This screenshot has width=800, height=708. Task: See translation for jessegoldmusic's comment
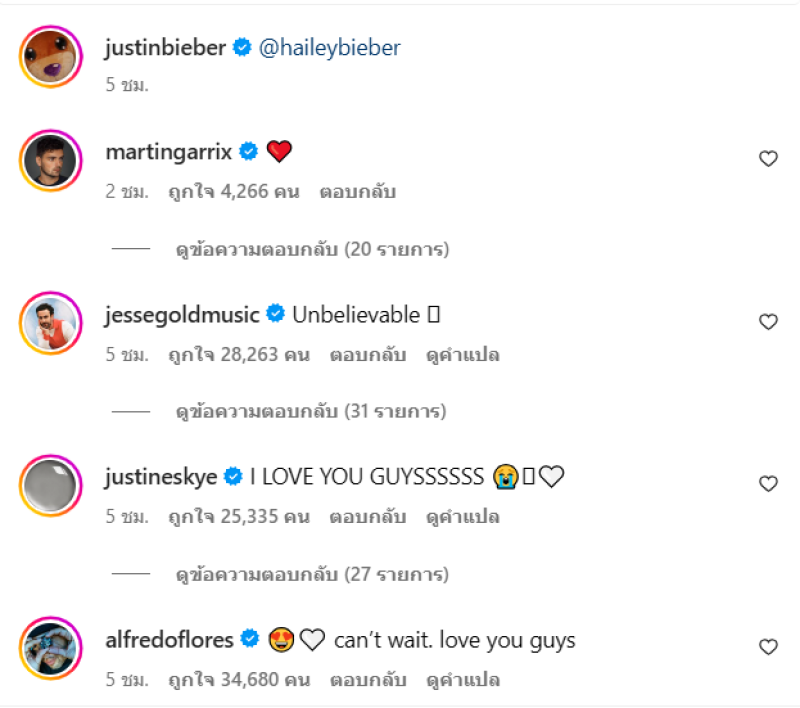click(x=463, y=354)
